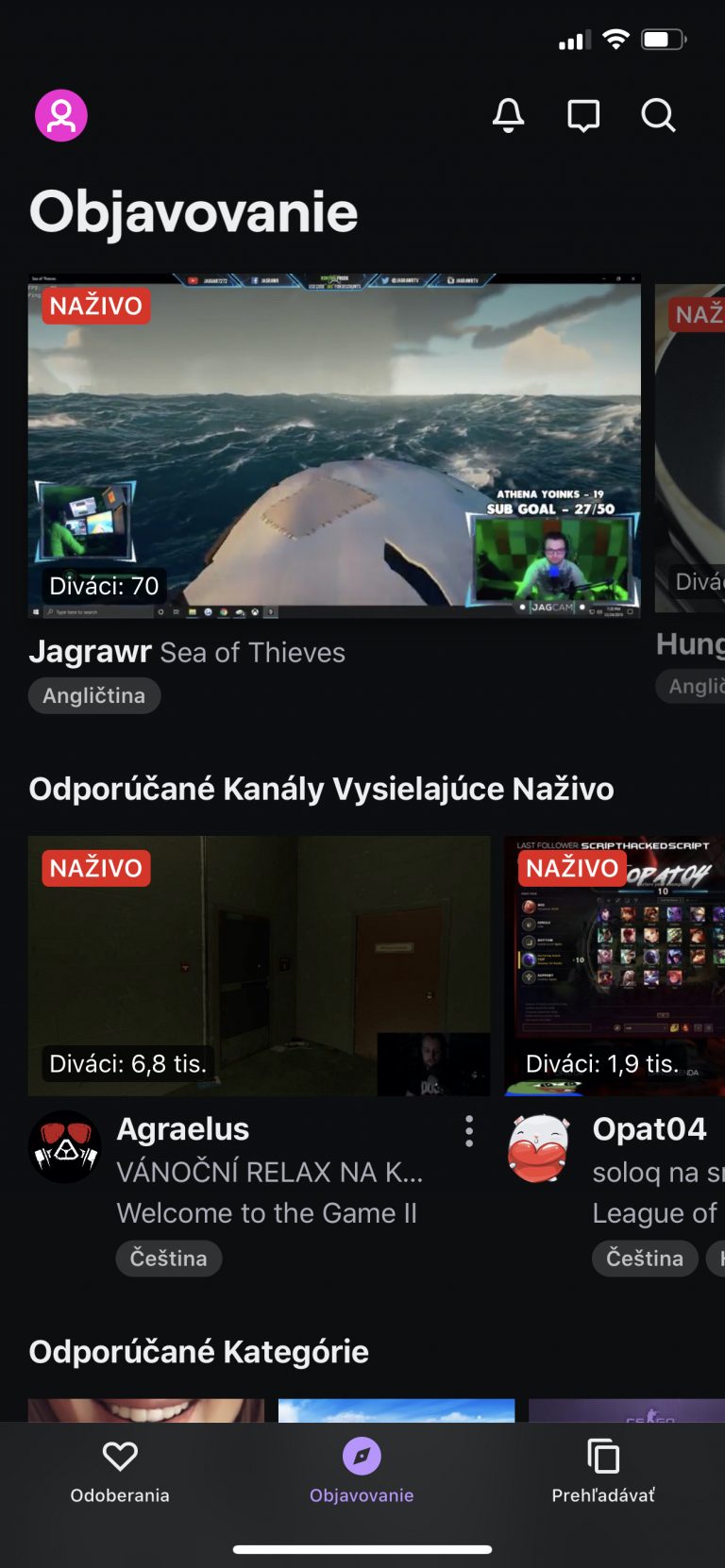
Task: Open Agraelus channel avatar
Action: (63, 1147)
